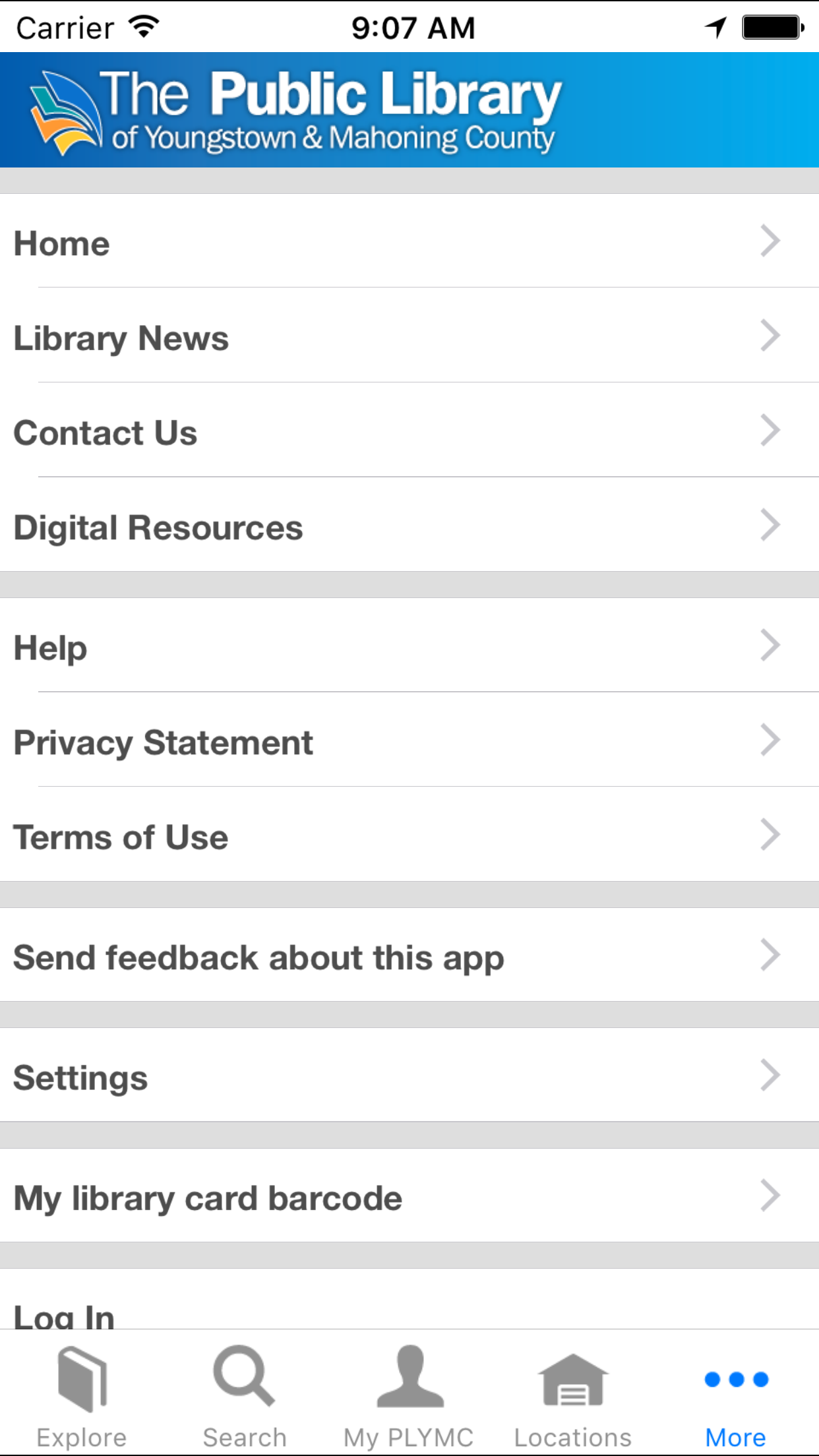This screenshot has height=1456, width=819.
Task: Open Library News
Action: coord(409,336)
